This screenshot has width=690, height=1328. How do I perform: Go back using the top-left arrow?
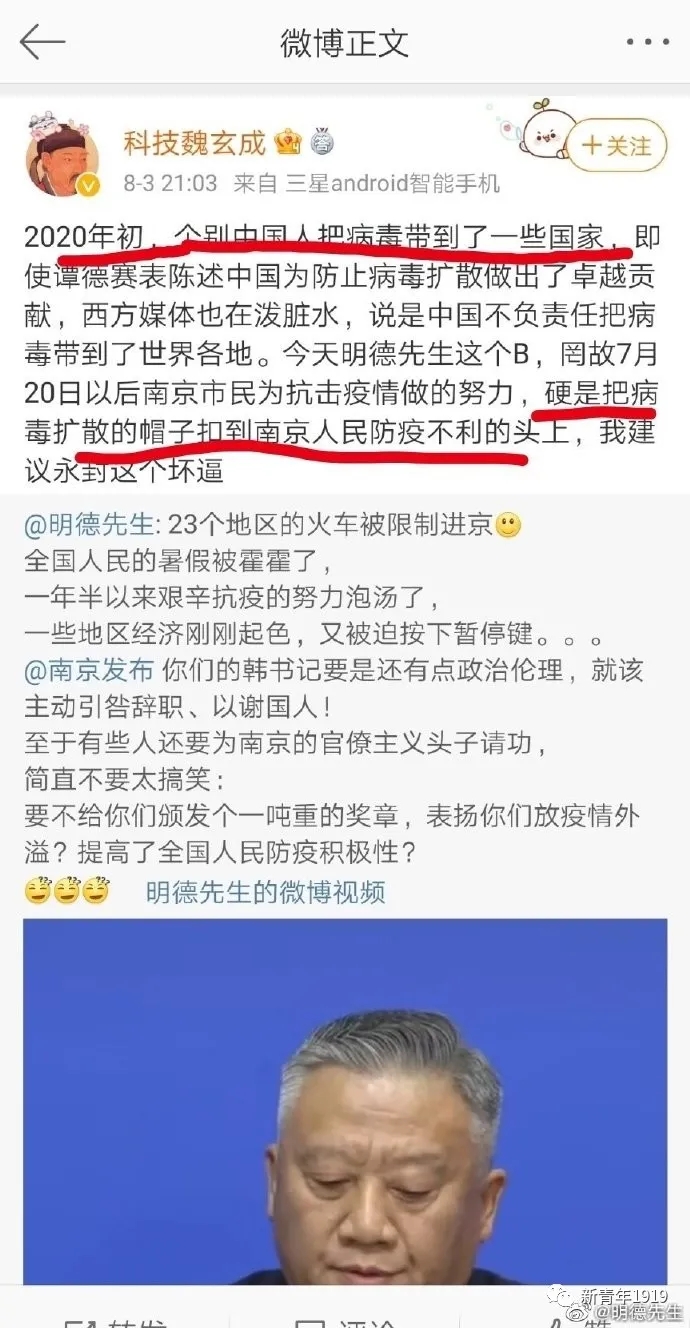click(42, 42)
